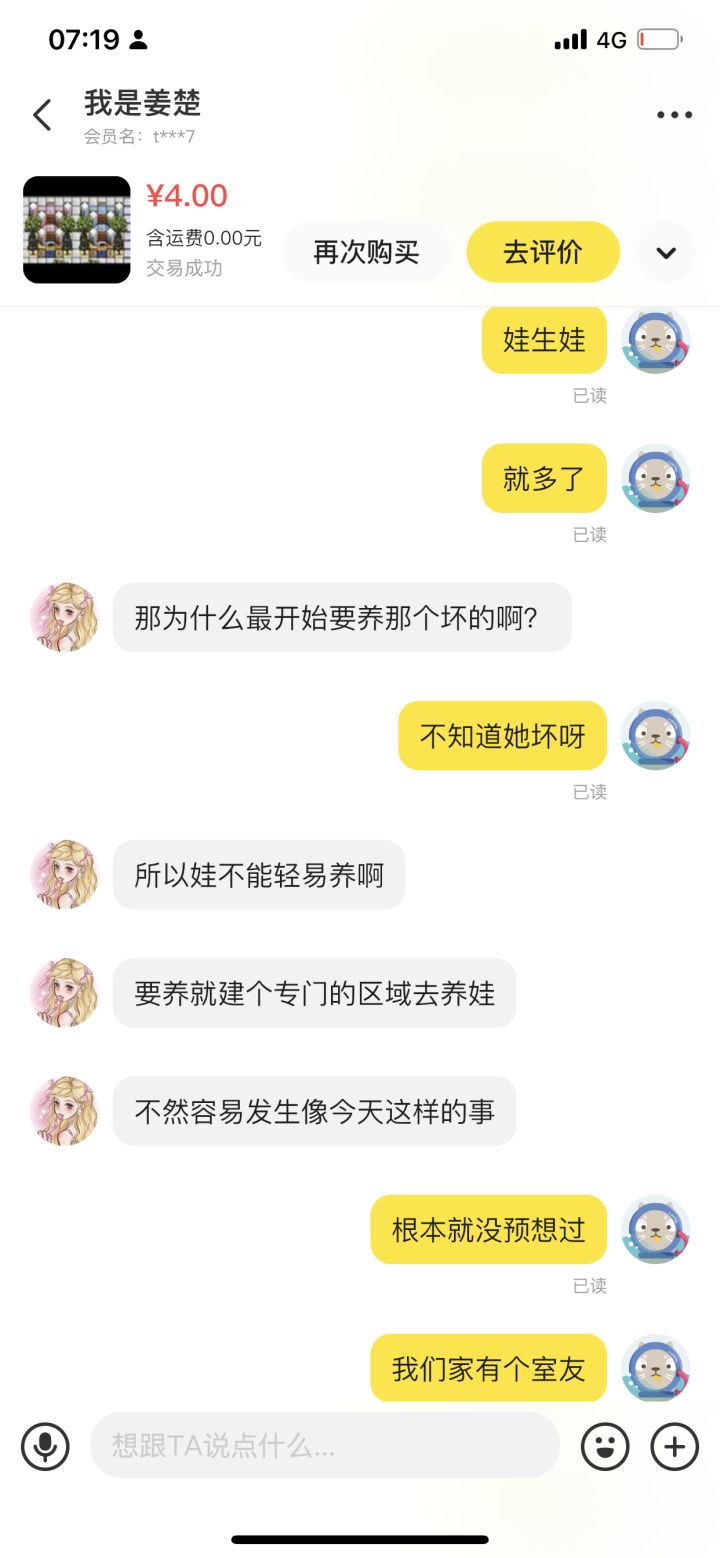The height and width of the screenshot is (1558, 720).
Task: Tap the yellow 去评价 button
Action: [x=543, y=252]
